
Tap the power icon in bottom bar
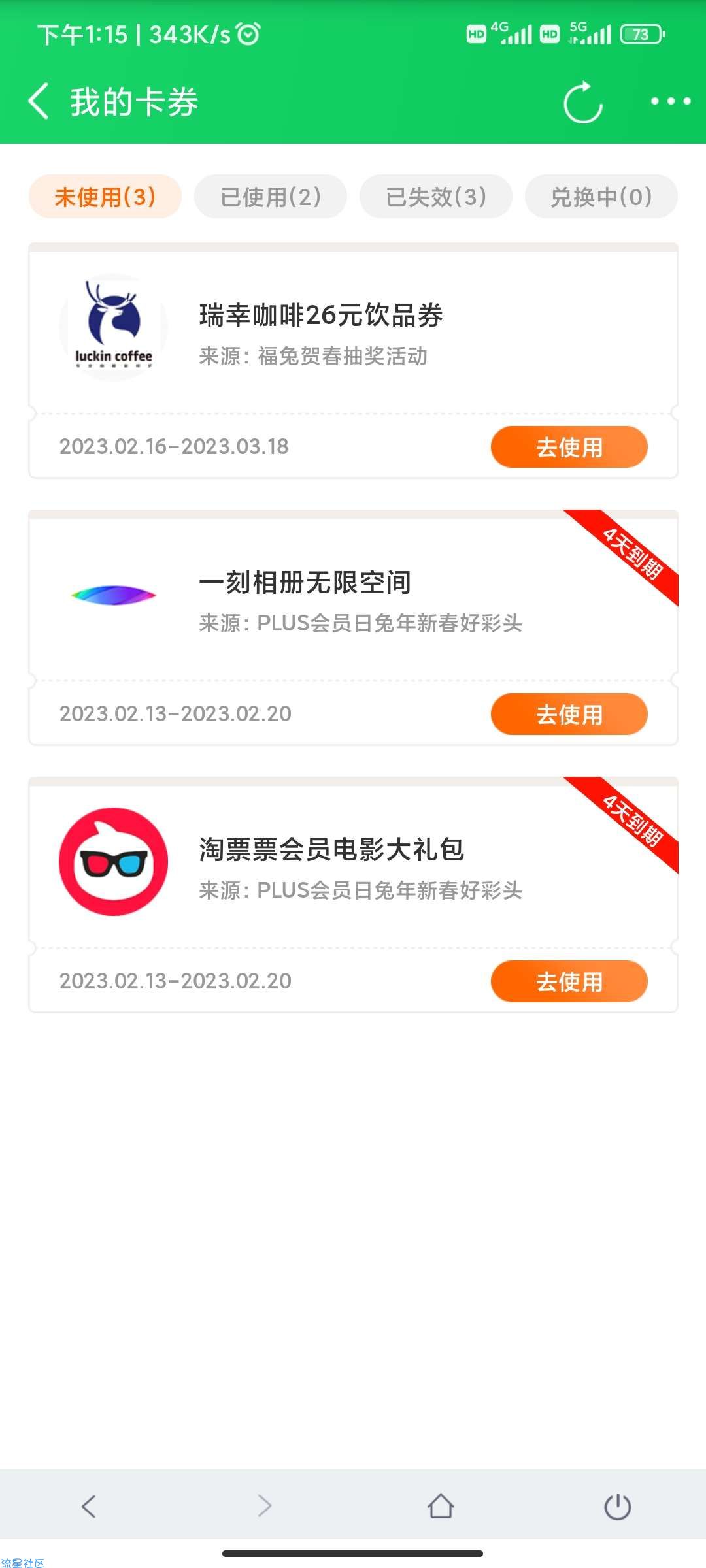[617, 1507]
